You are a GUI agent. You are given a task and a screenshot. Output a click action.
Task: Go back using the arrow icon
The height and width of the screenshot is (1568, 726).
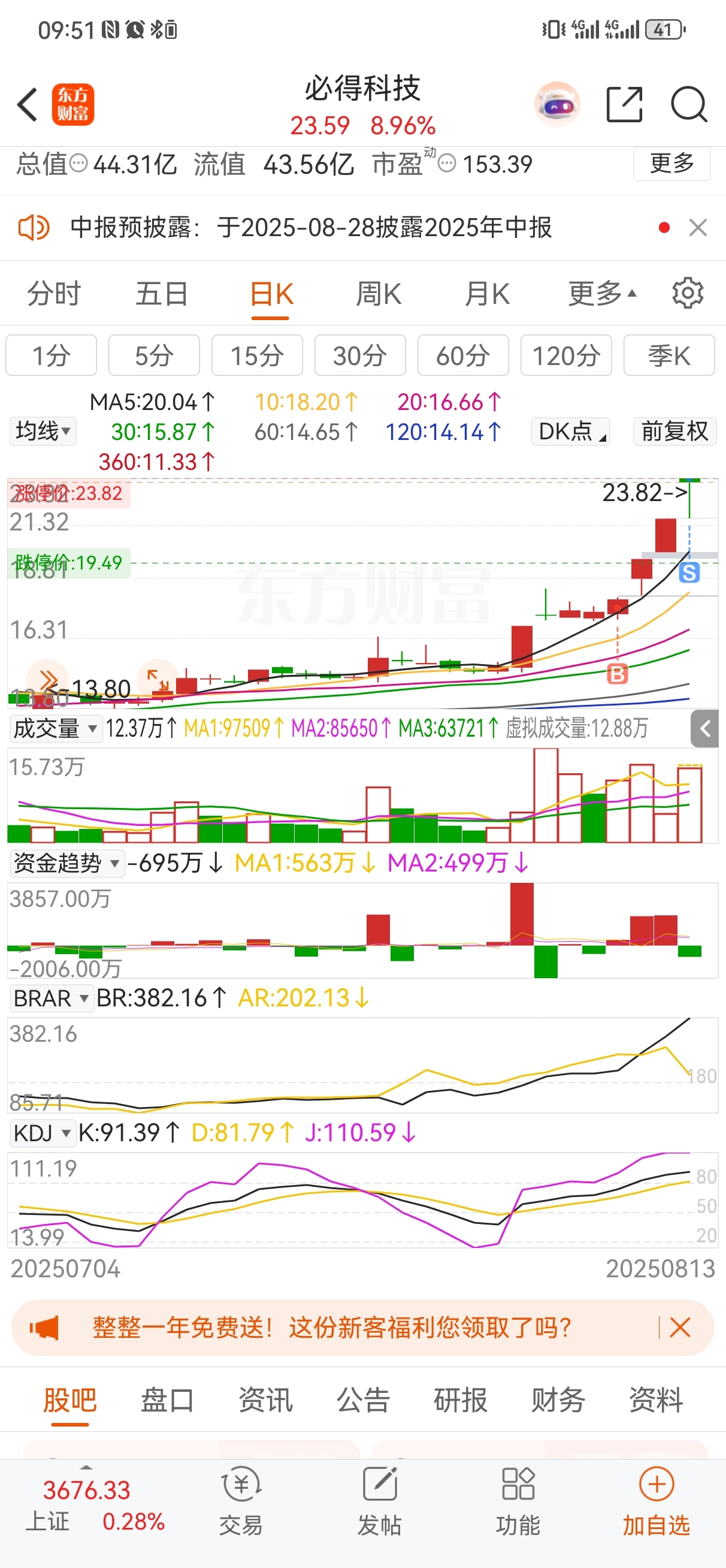[28, 105]
